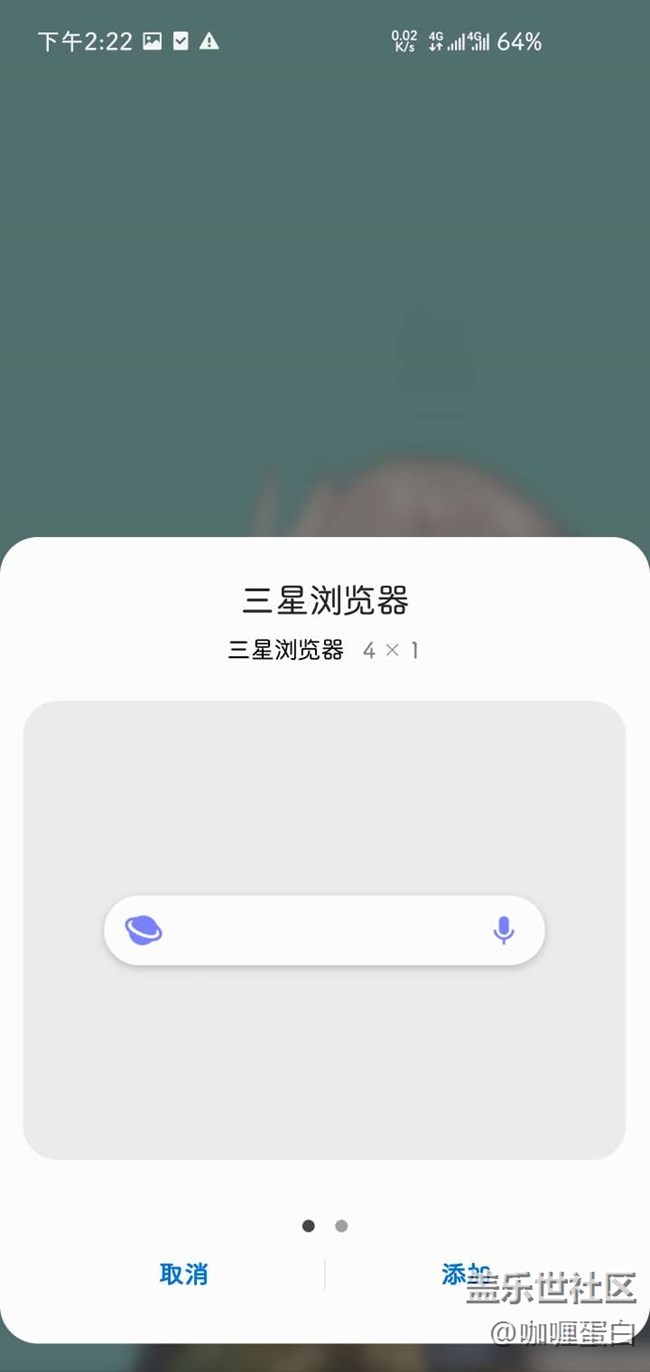Tap 取消 to cancel adding widget
This screenshot has height=1372, width=650.
tap(184, 1274)
